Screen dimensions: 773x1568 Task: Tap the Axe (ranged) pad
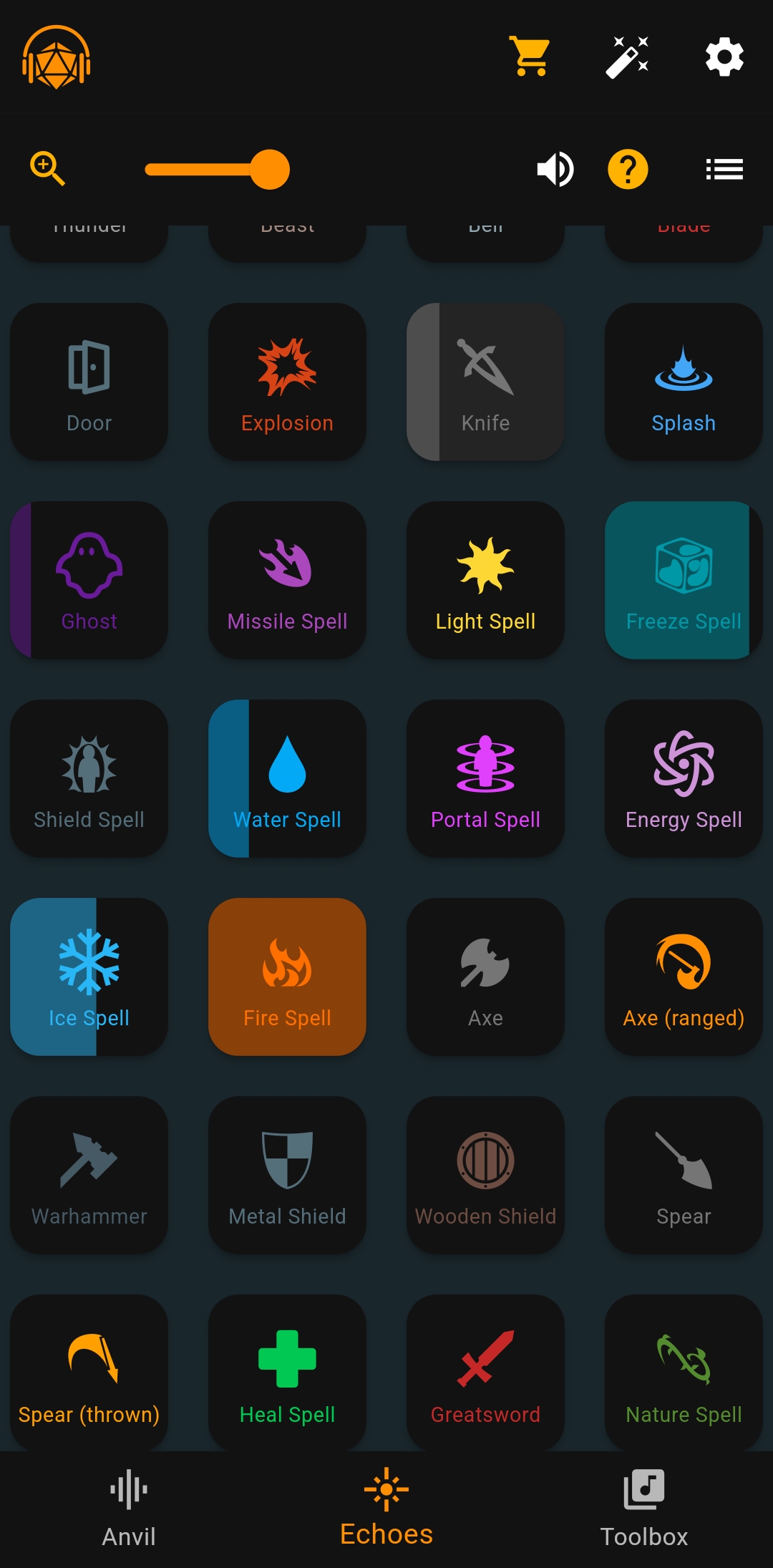pos(684,977)
